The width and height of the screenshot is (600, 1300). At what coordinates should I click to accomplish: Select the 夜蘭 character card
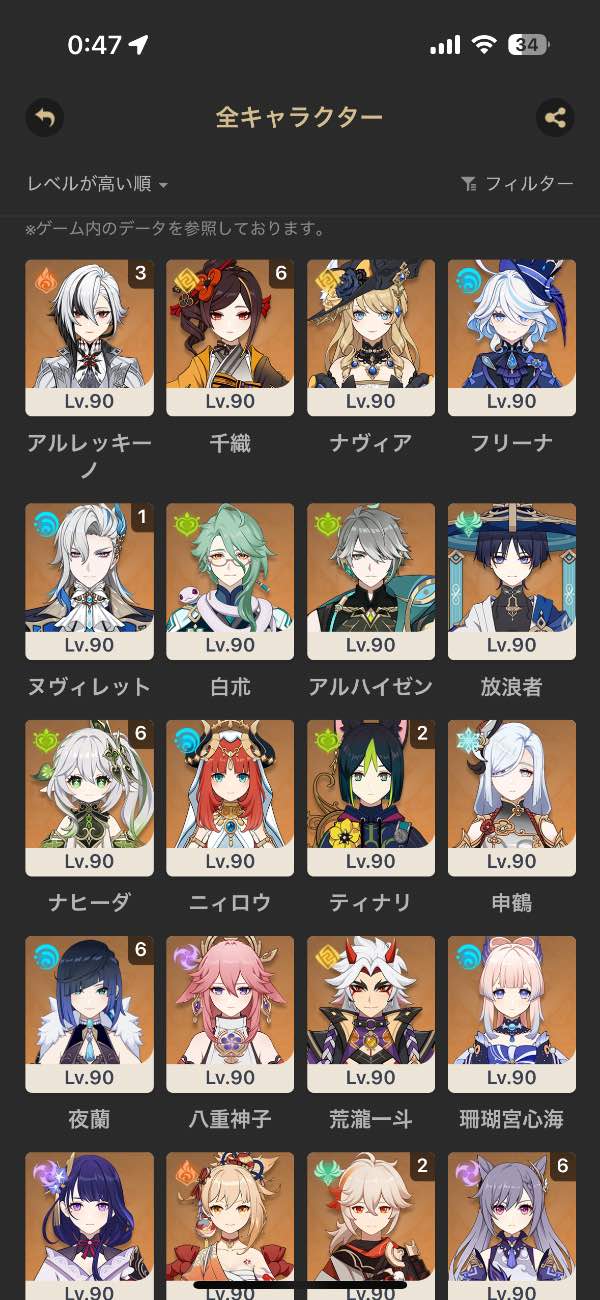point(90,1014)
